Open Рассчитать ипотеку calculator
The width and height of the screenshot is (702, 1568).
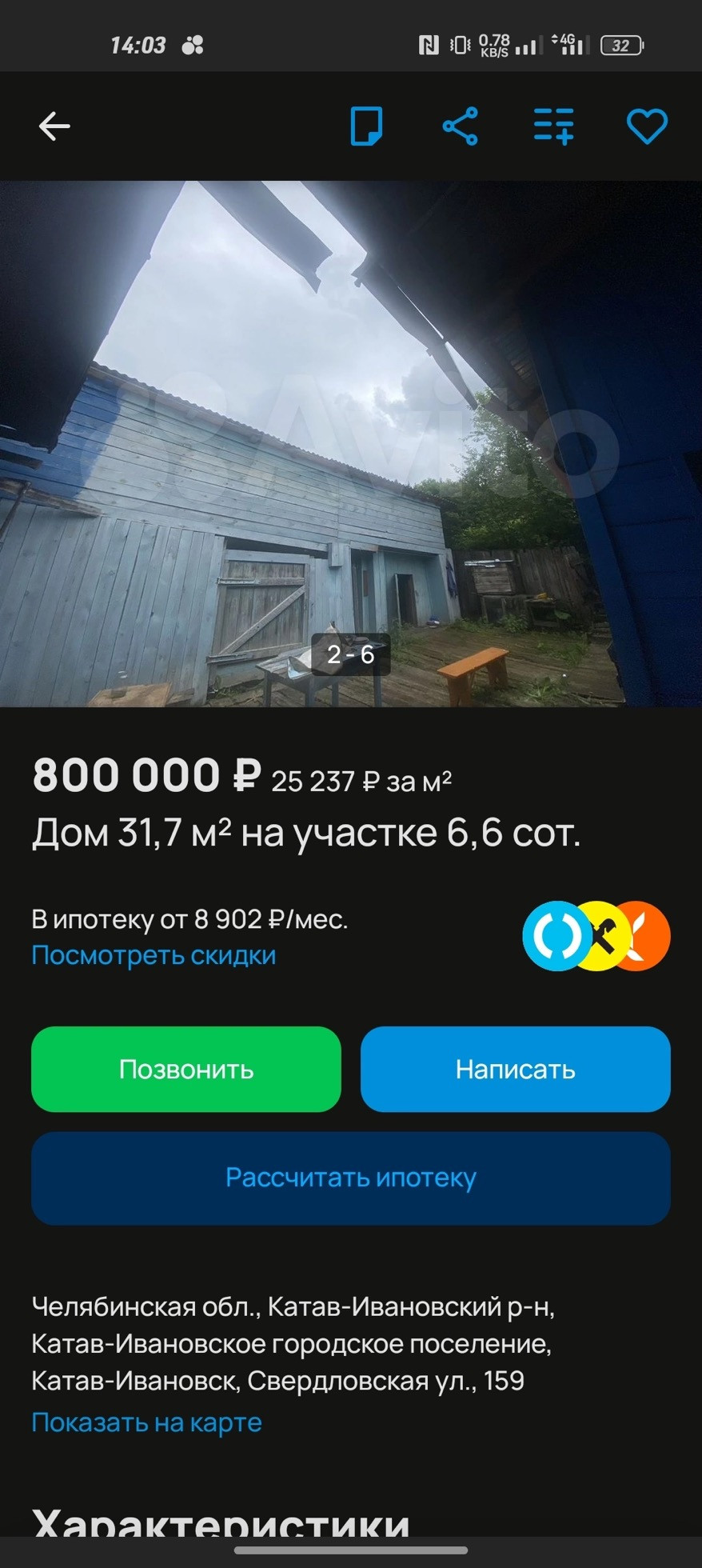pos(351,1178)
